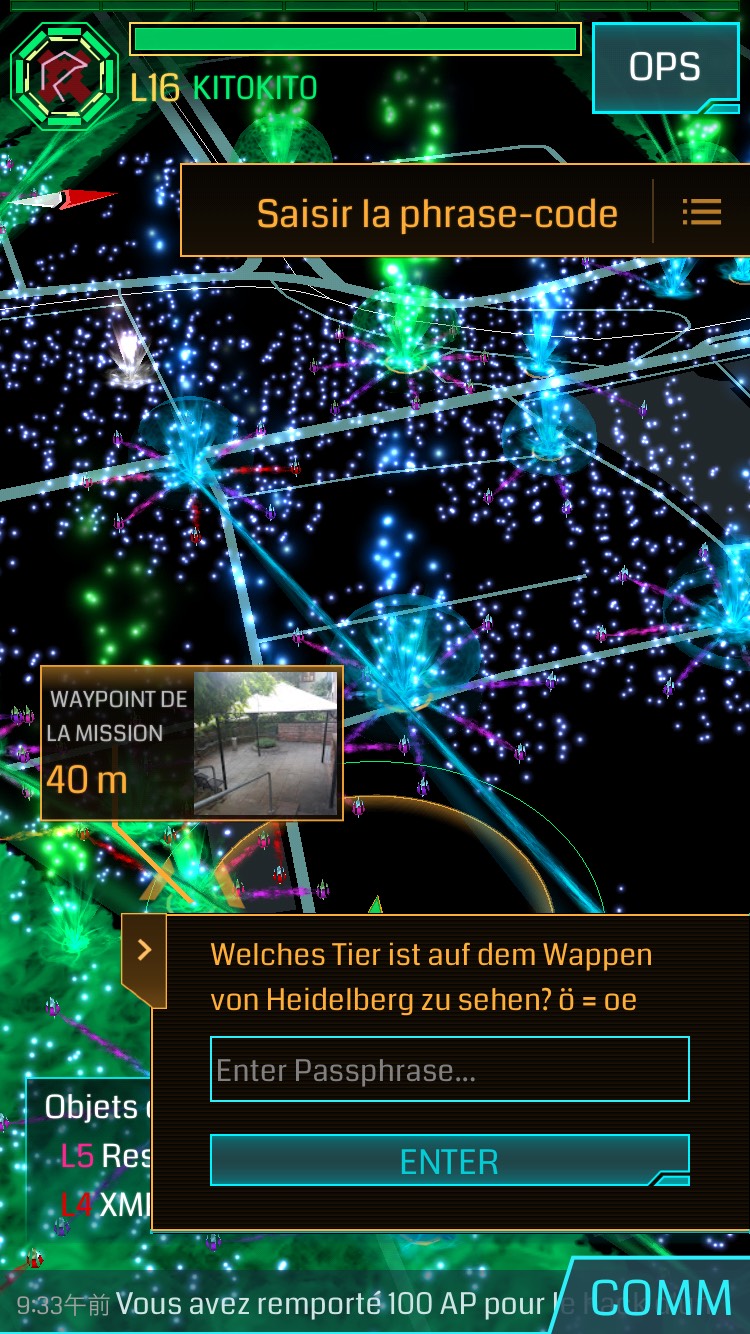This screenshot has width=750, height=1334.
Task: Collapse the passphrase panel with the chevron
Action: 144,950
